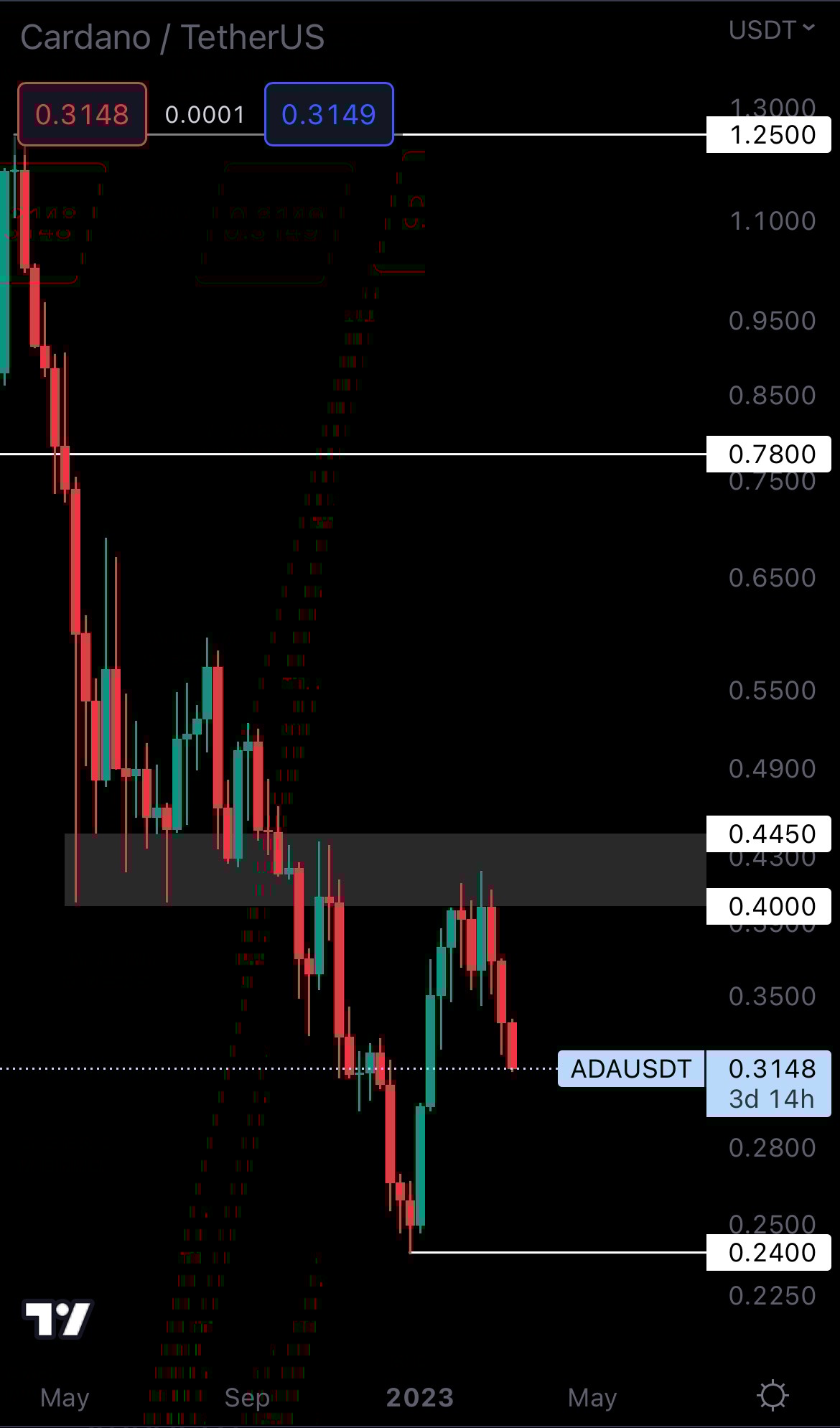Open chart settings gear icon
This screenshot has height=1428, width=840.
(x=773, y=1396)
